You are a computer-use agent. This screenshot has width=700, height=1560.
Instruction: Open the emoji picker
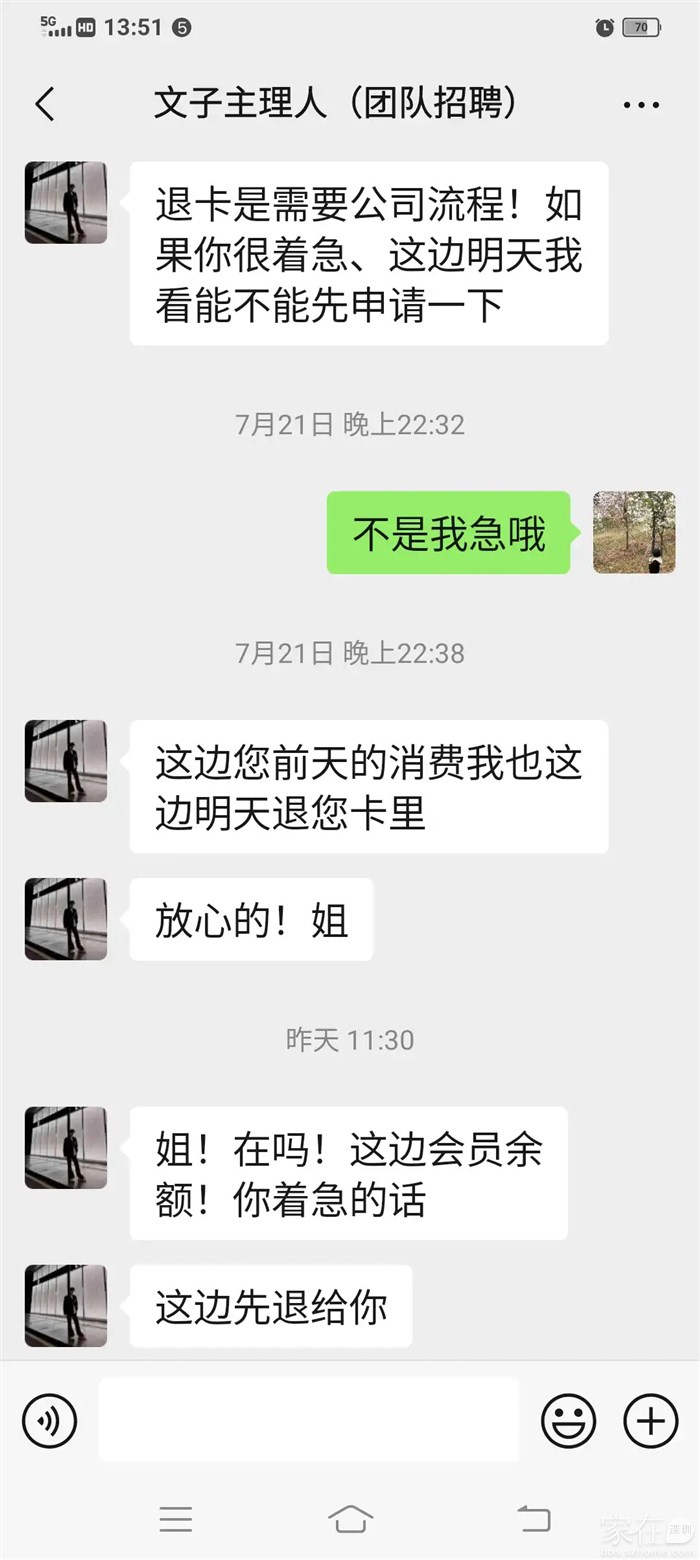[568, 1420]
